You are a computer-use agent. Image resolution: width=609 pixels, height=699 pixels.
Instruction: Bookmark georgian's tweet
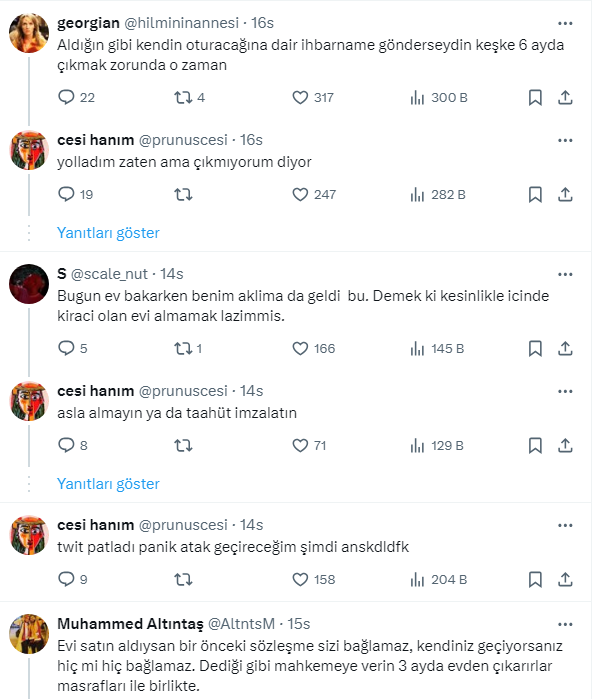click(x=535, y=97)
